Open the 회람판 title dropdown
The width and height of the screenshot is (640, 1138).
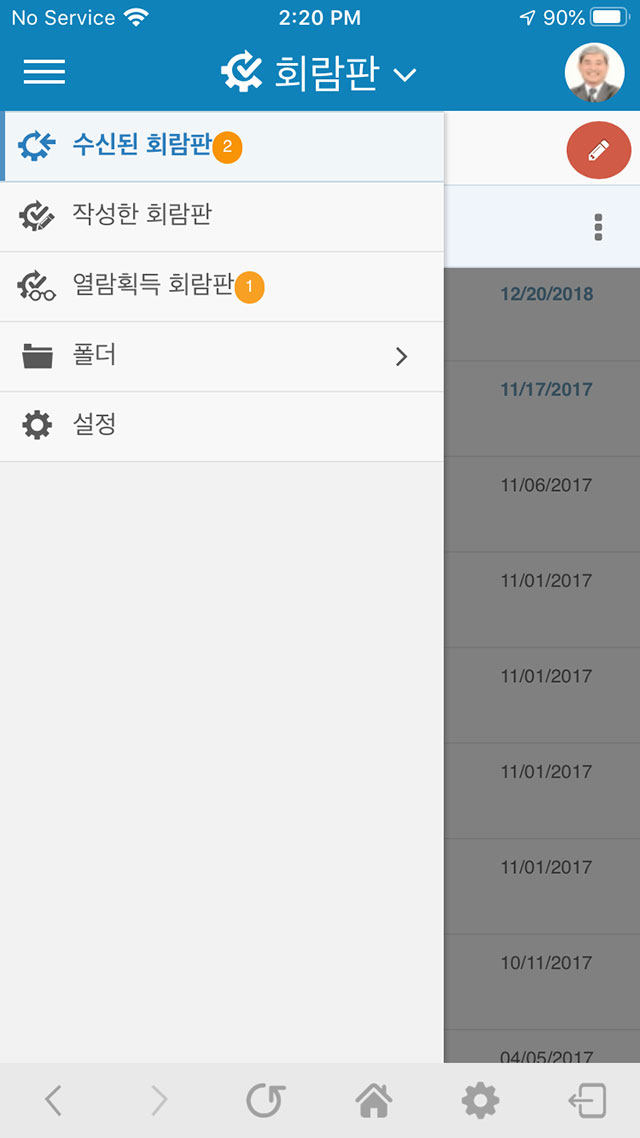pos(318,74)
